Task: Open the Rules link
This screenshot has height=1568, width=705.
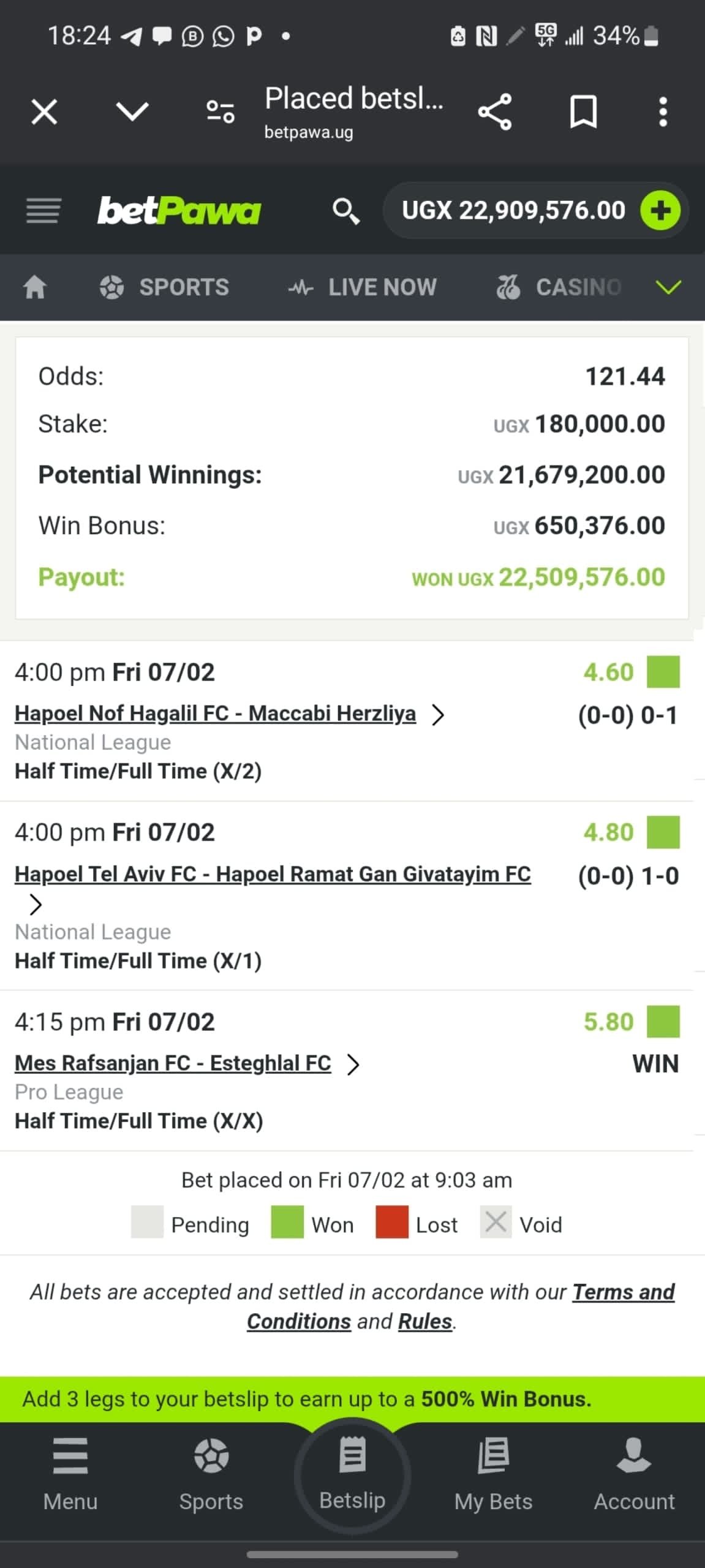Action: click(425, 1321)
